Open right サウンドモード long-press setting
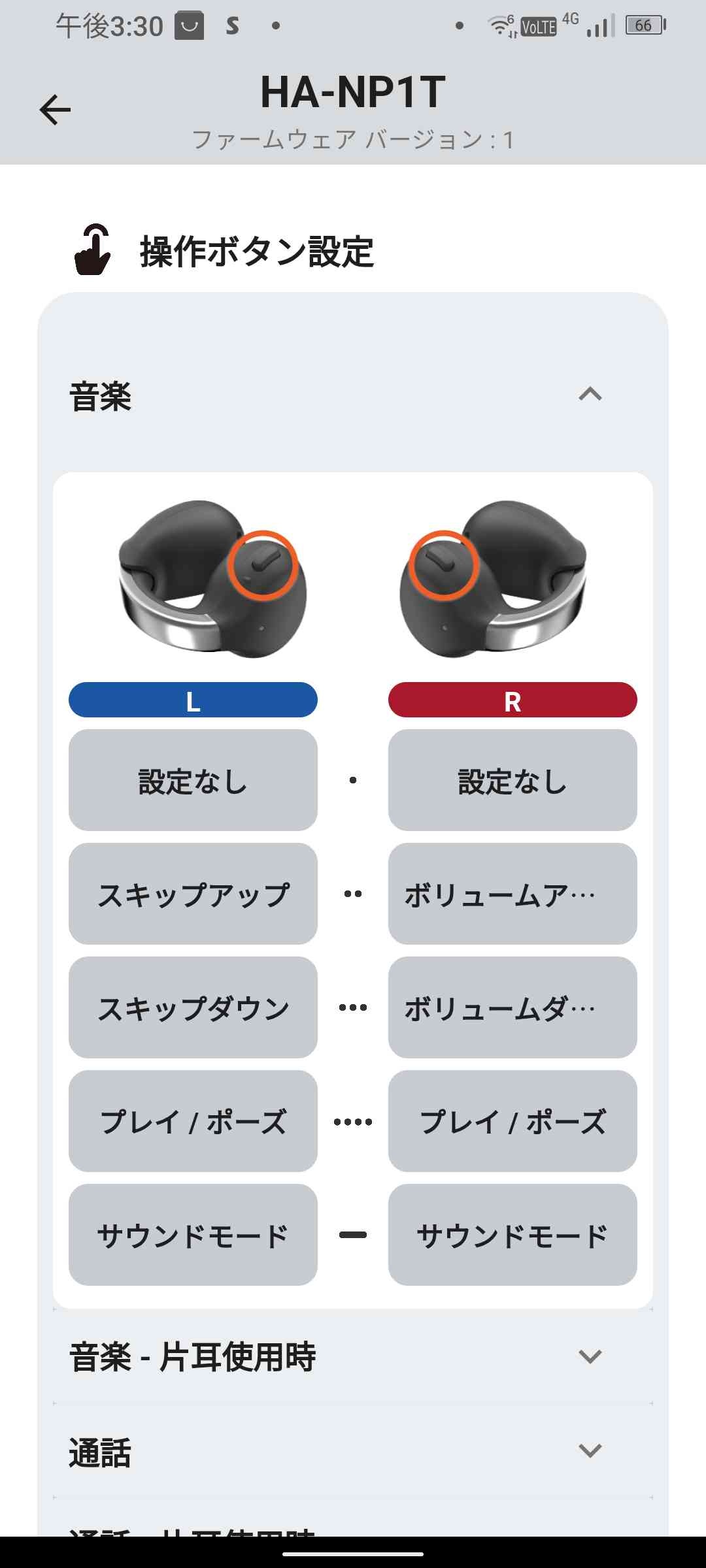Screen dimensions: 706x1568 (513, 1235)
